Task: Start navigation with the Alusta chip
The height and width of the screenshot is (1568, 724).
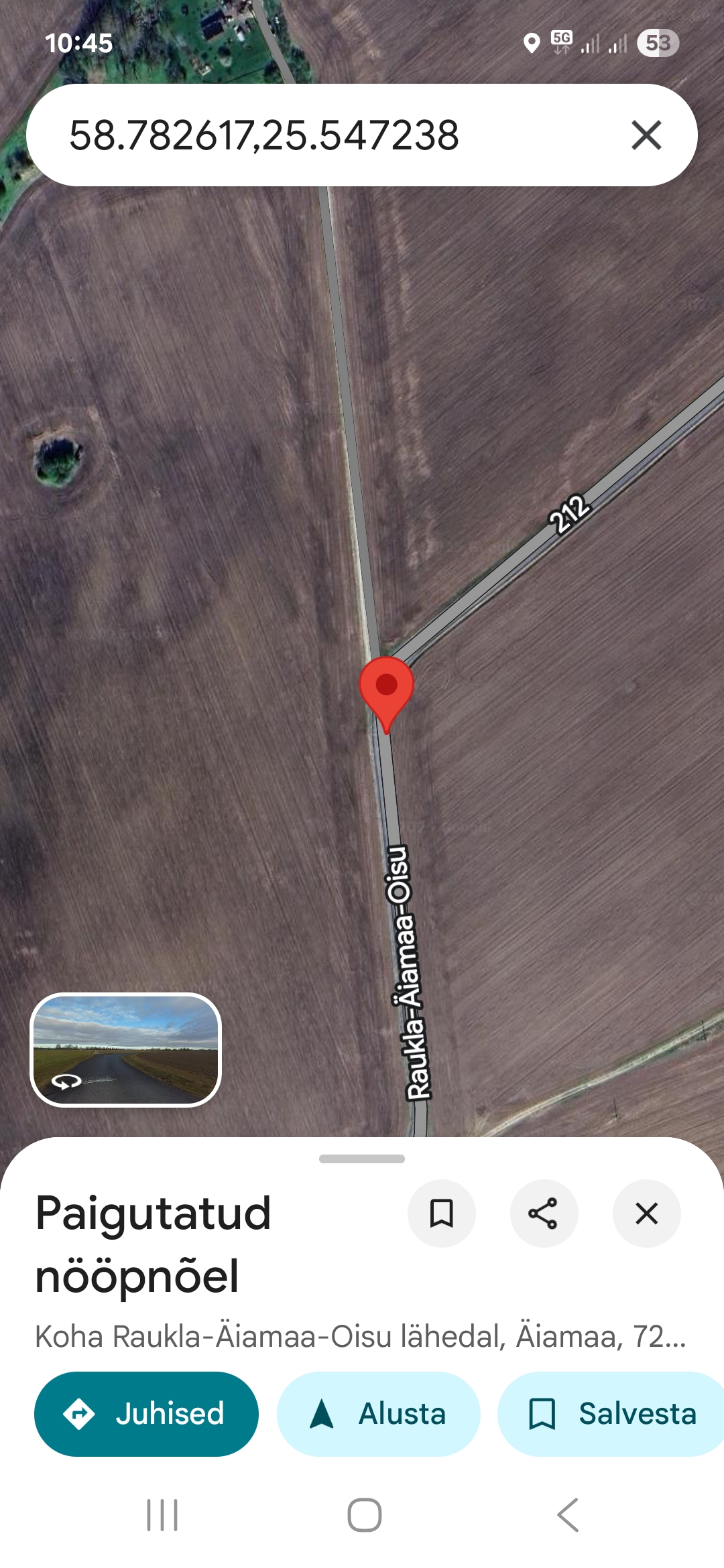Action: point(379,1414)
